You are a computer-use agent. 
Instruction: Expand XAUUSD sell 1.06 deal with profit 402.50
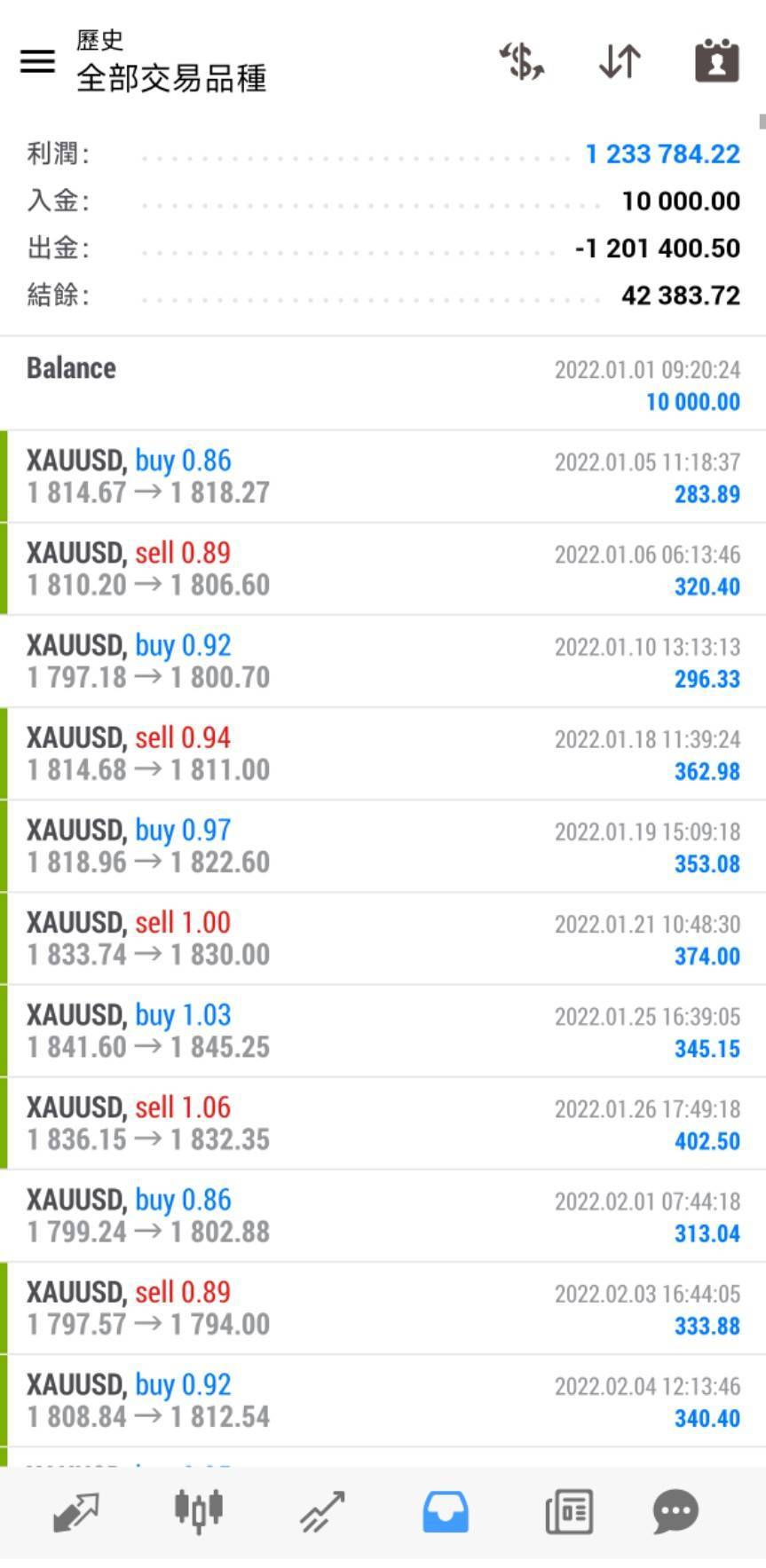pos(383,1123)
